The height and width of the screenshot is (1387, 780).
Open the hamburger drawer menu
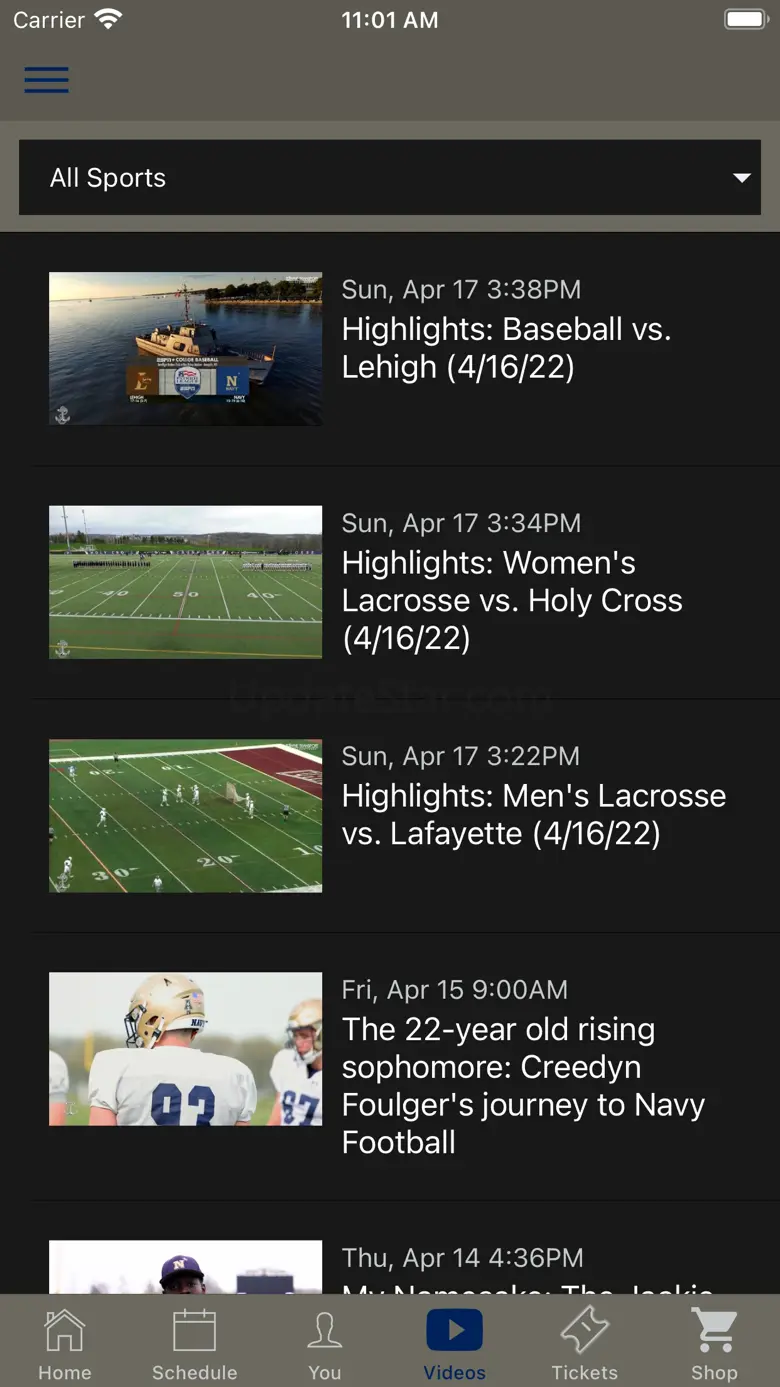47,80
